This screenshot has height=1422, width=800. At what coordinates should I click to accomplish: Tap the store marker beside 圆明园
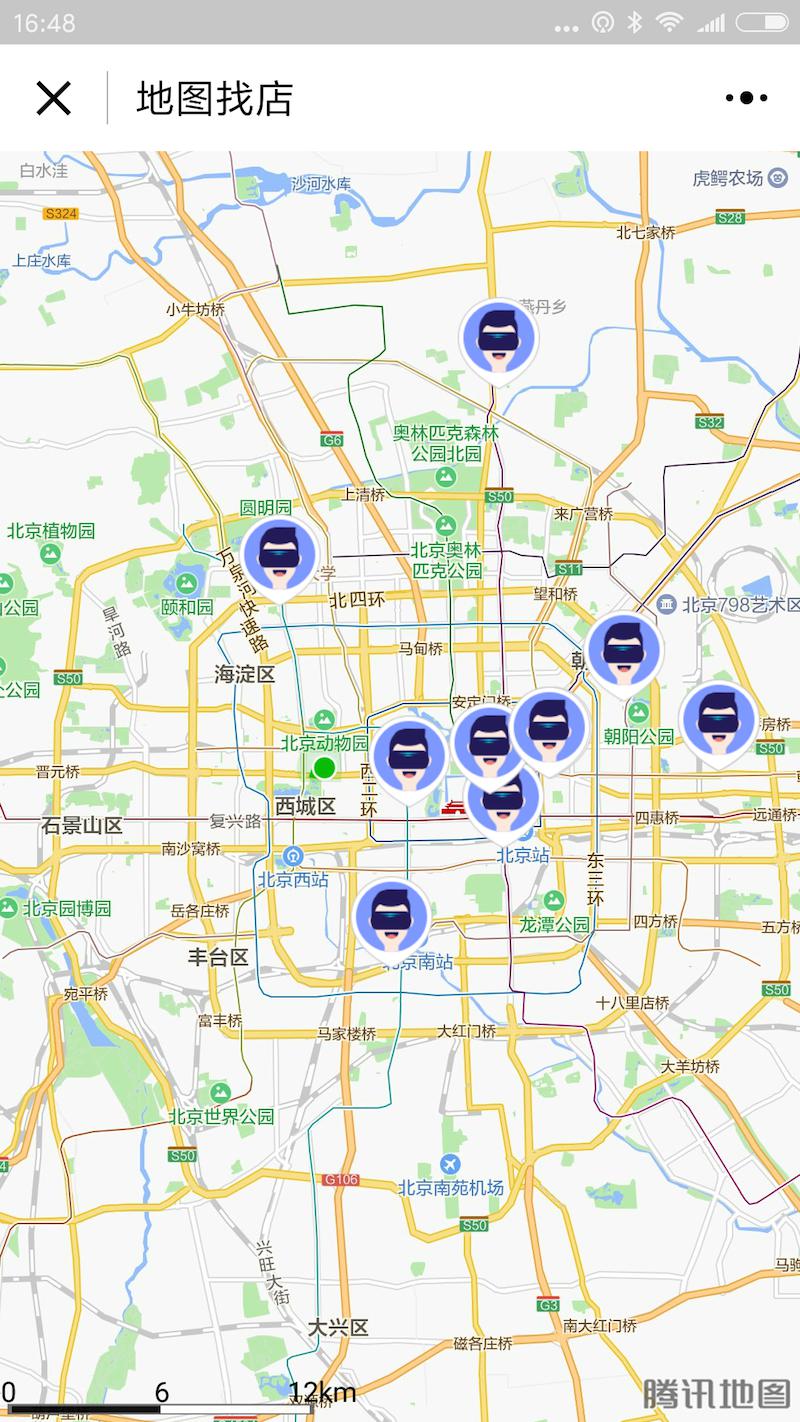coord(280,556)
